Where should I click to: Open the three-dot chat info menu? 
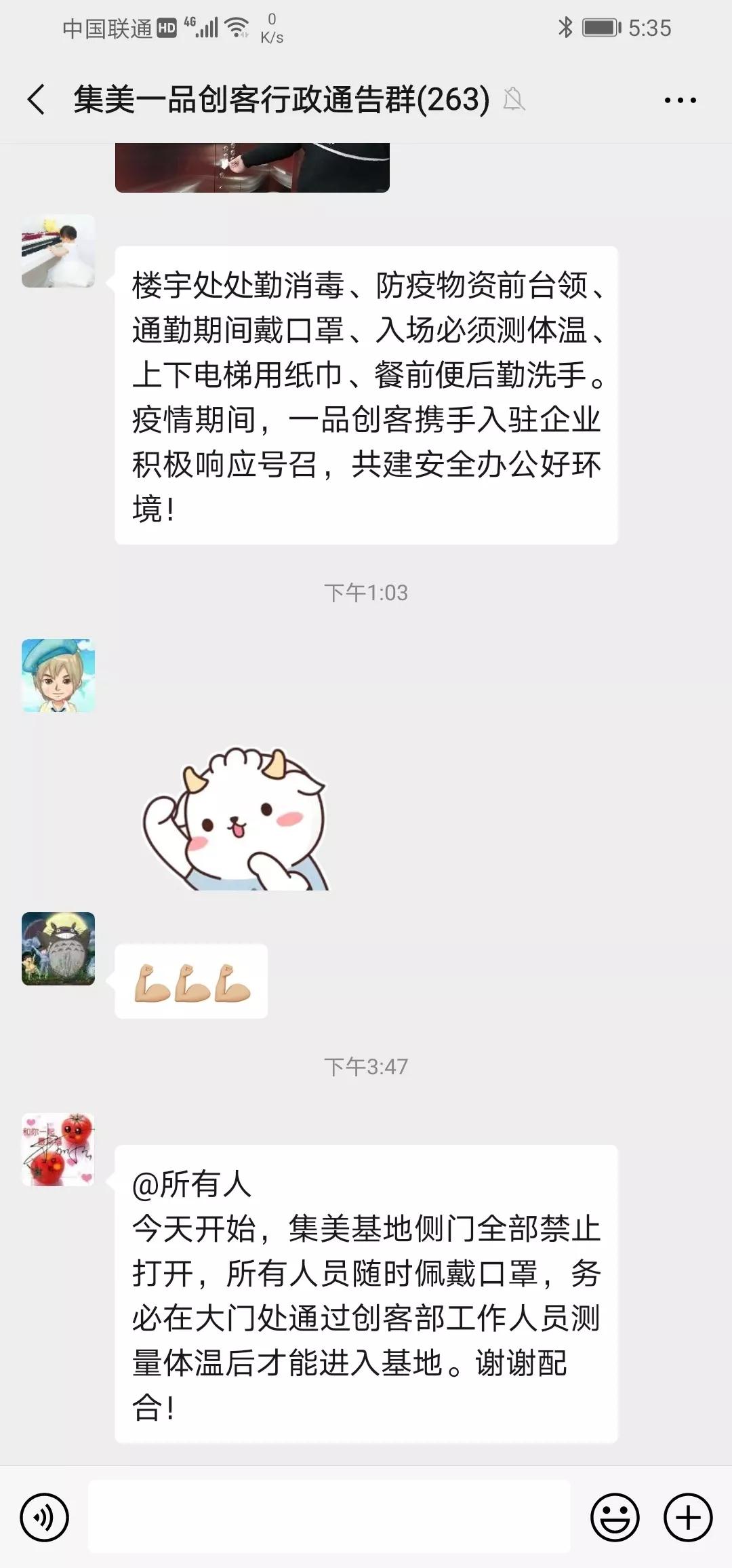pos(680,100)
